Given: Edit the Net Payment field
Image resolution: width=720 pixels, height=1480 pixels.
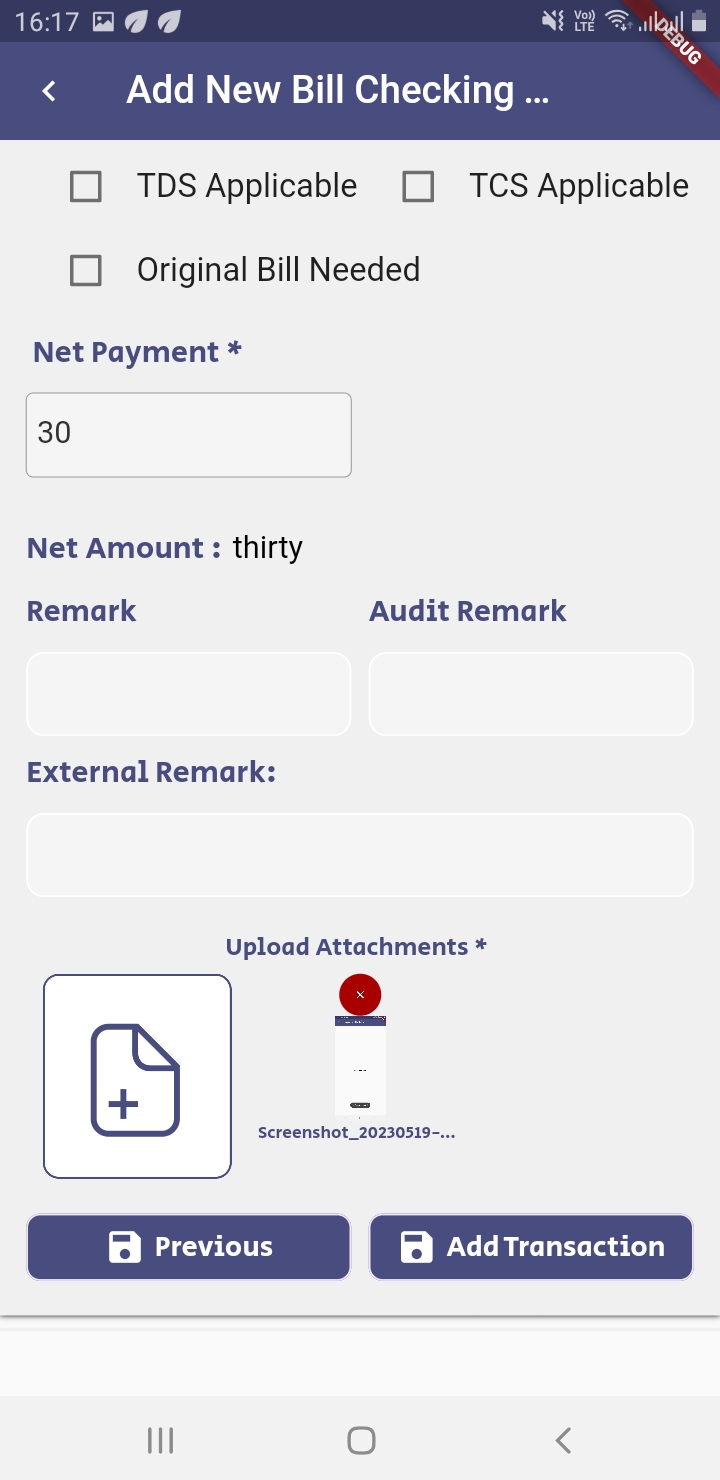Looking at the screenshot, I should [x=189, y=435].
